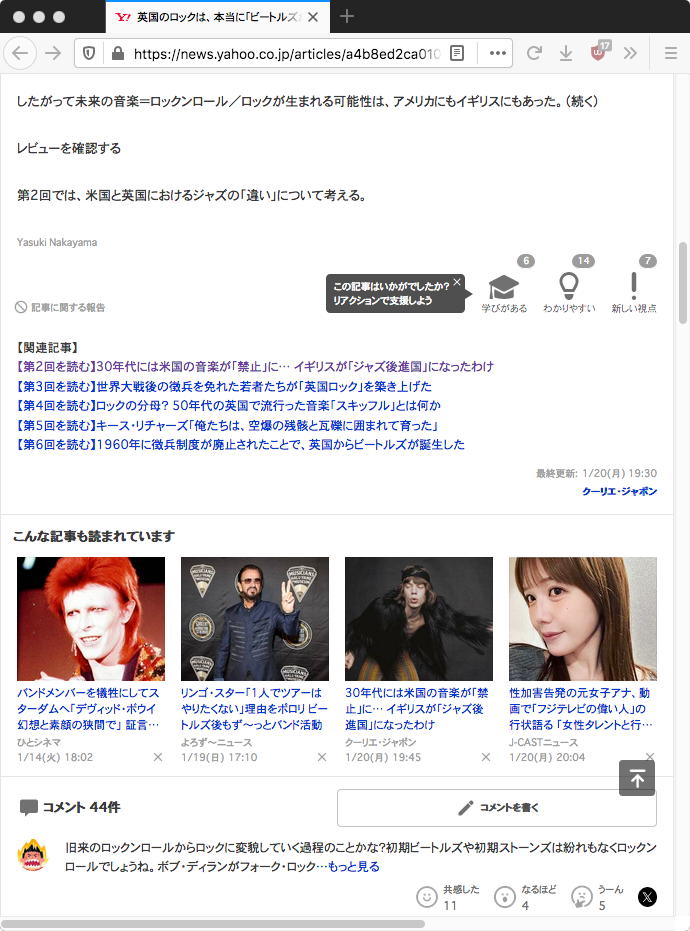Write a comment with コメントを書く
The height and width of the screenshot is (931, 690).
click(496, 808)
